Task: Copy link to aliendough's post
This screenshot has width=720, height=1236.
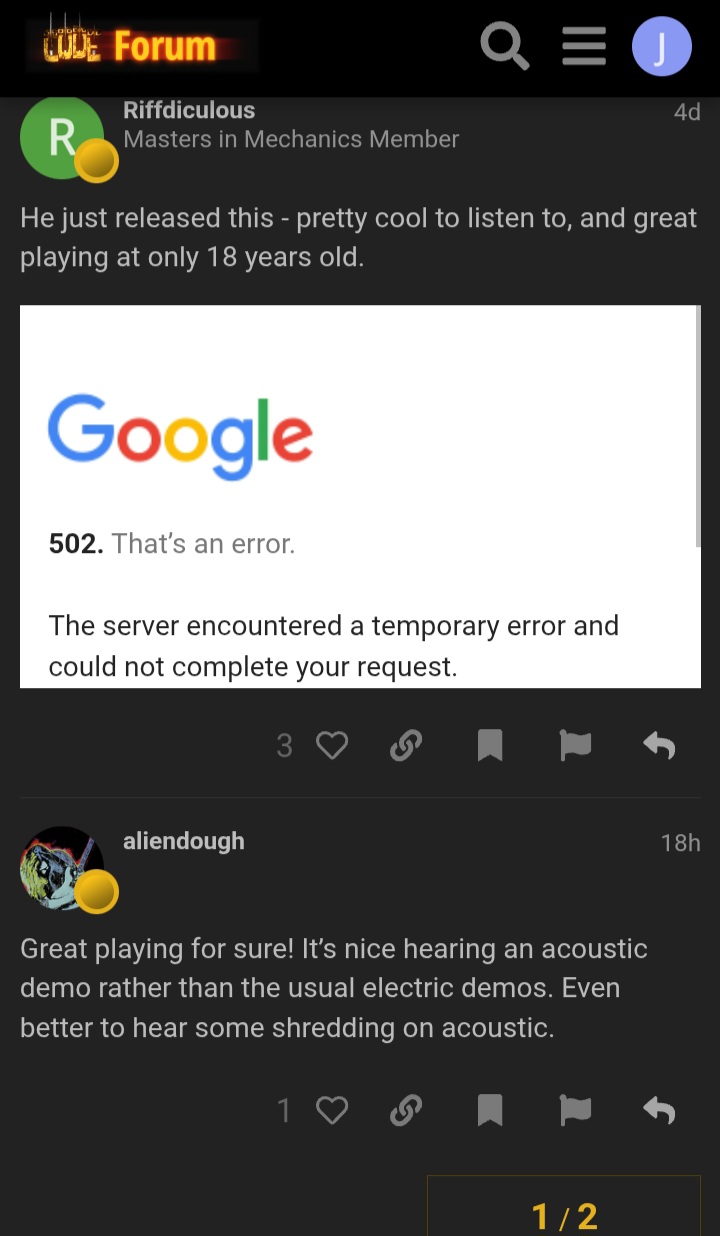Action: 405,1110
